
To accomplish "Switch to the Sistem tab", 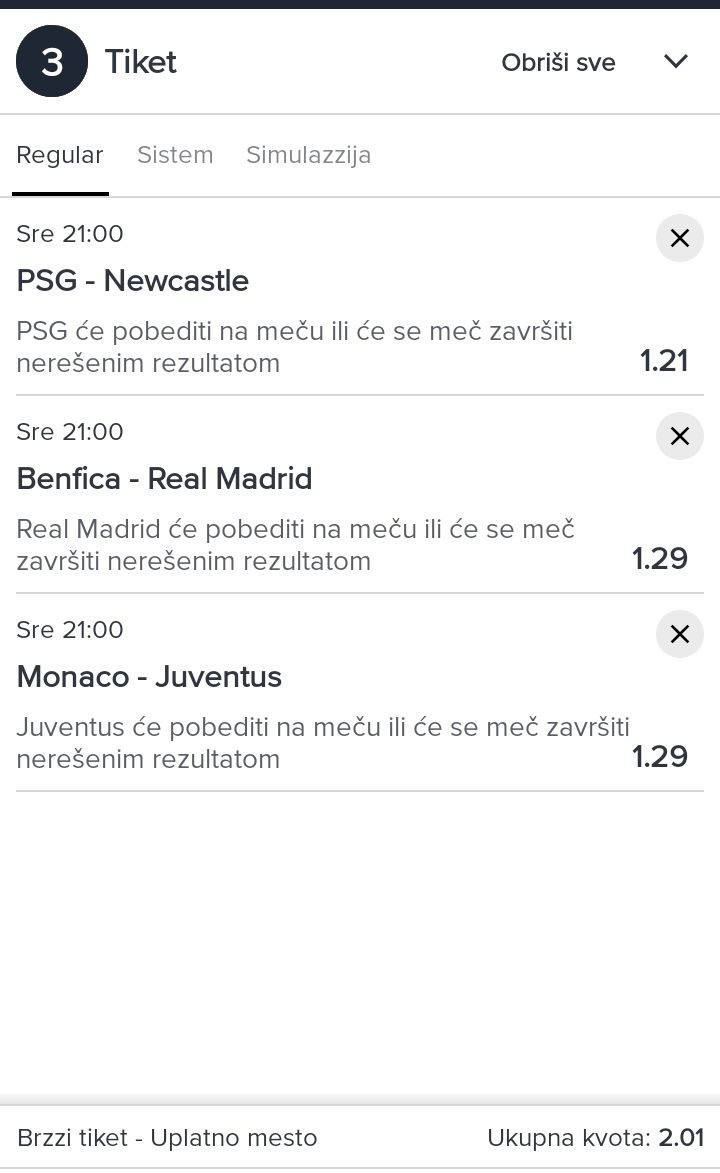I will coord(175,155).
